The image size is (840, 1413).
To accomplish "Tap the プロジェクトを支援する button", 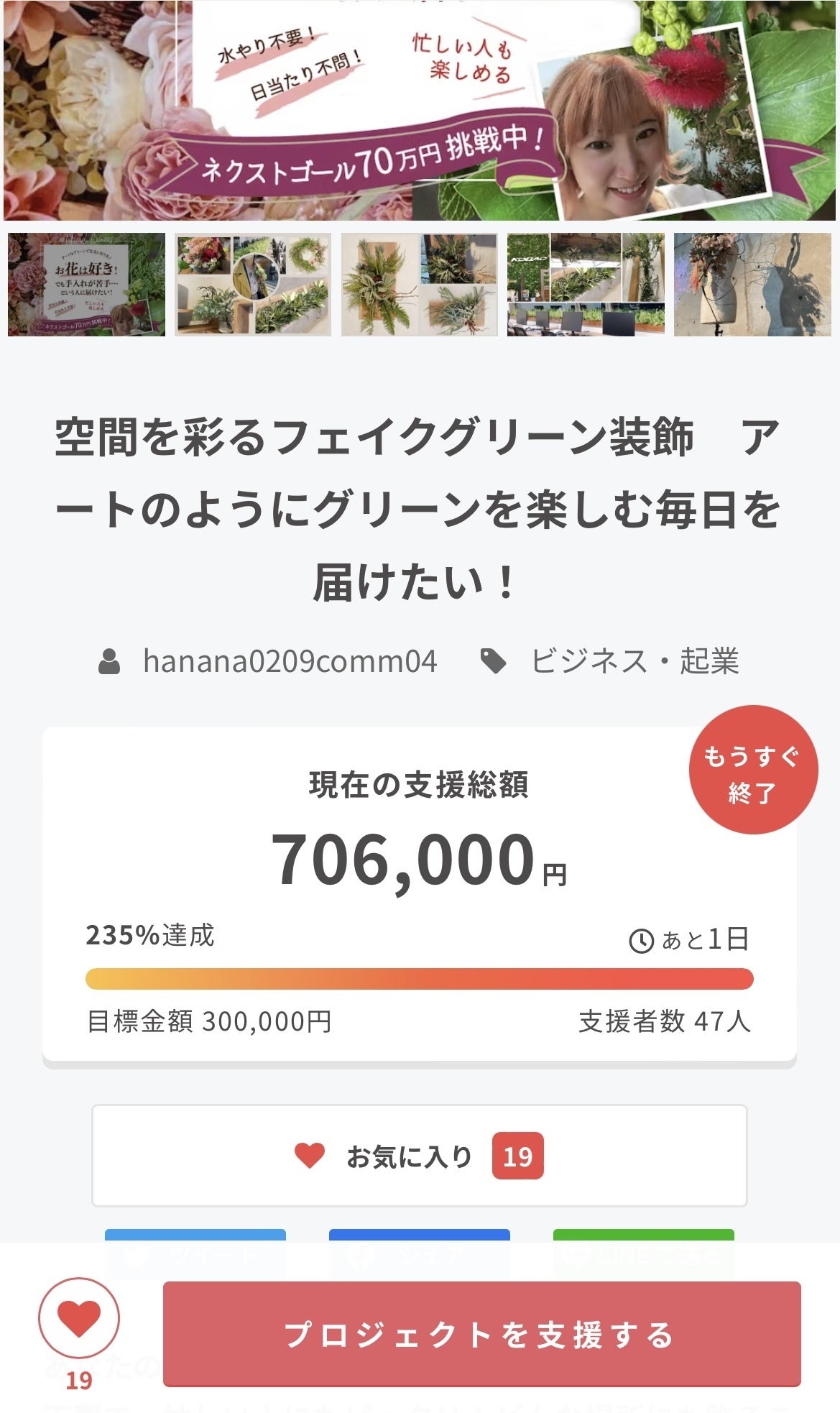I will point(481,1334).
